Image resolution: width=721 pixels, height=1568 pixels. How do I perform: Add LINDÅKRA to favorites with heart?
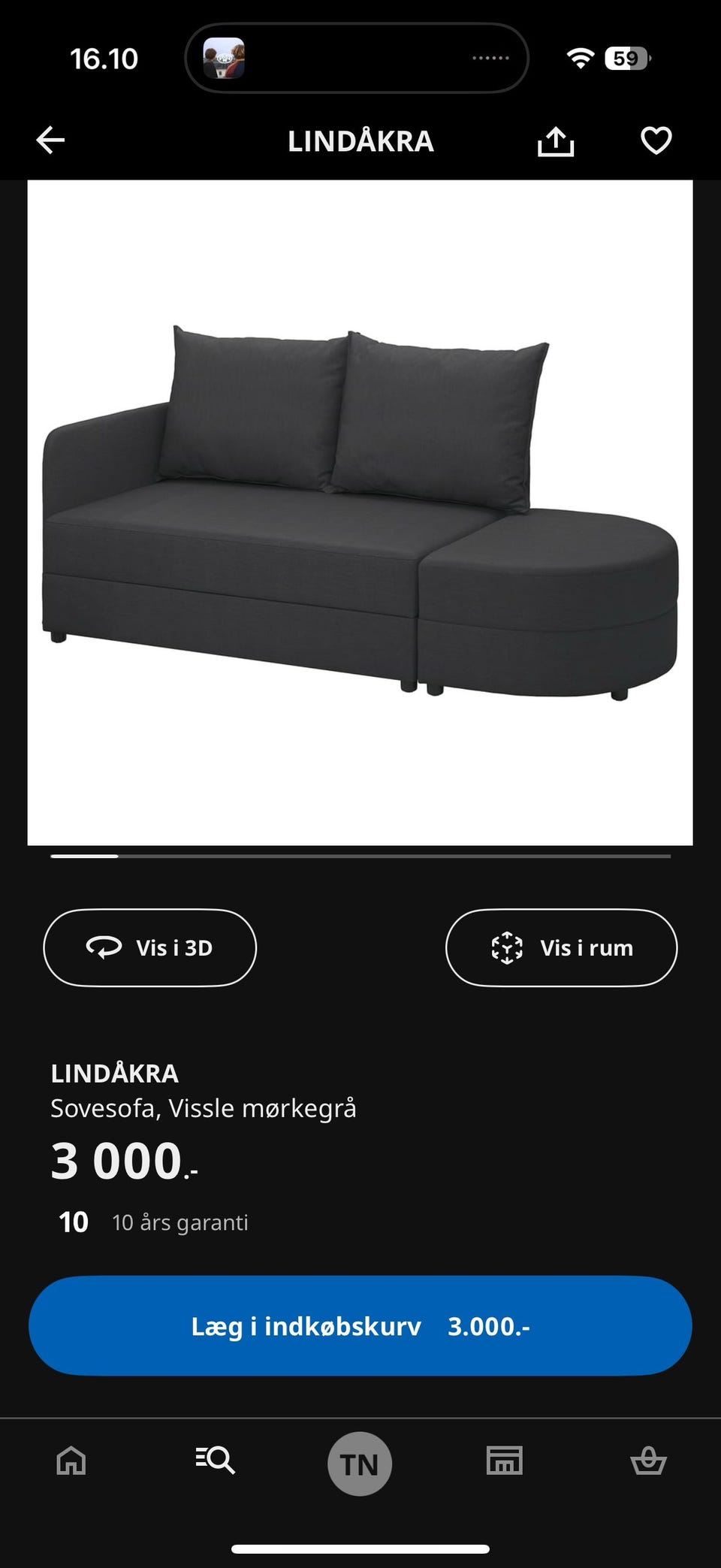click(656, 140)
